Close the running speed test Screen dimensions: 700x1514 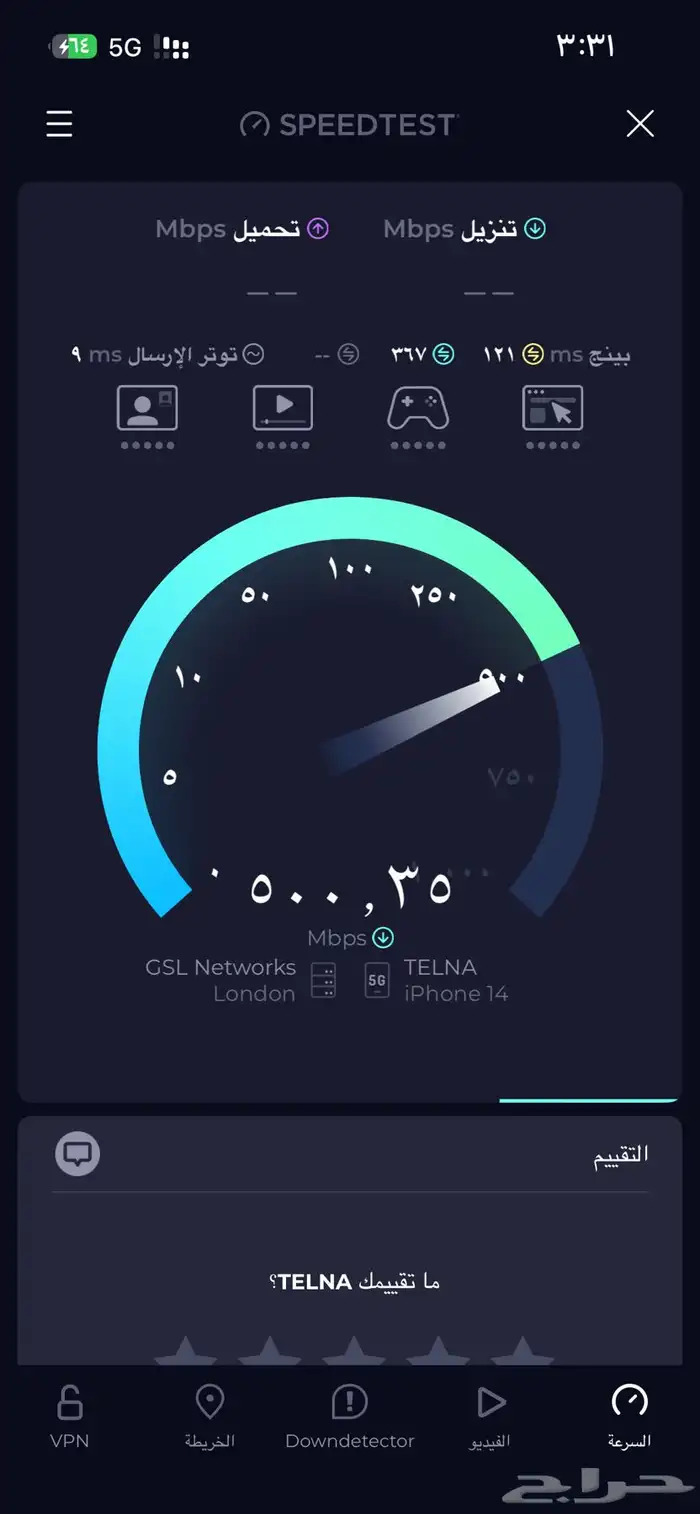coord(640,124)
